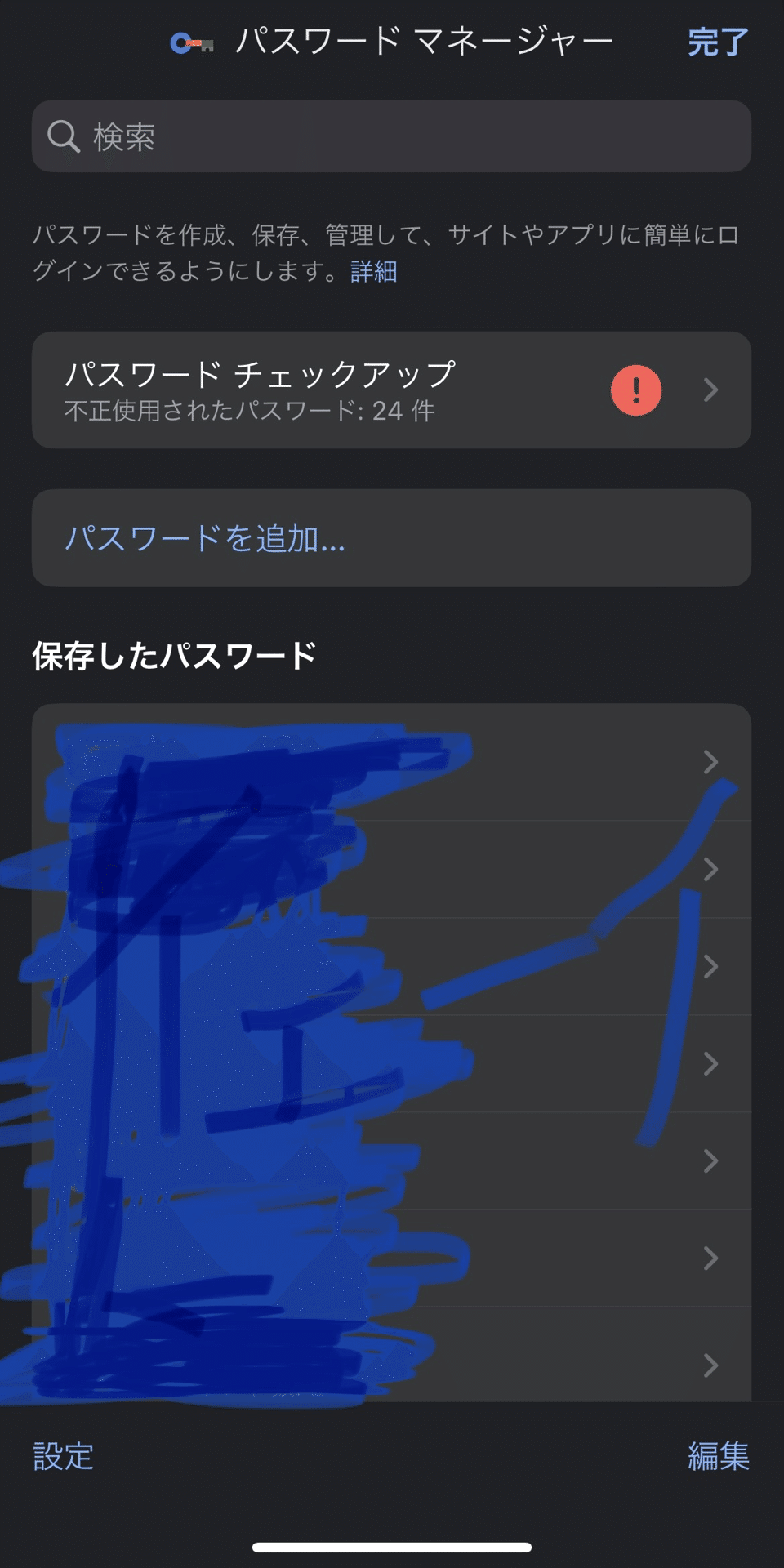The width and height of the screenshot is (784, 1568).
Task: Tap 完了 to close the password manager
Action: click(717, 42)
